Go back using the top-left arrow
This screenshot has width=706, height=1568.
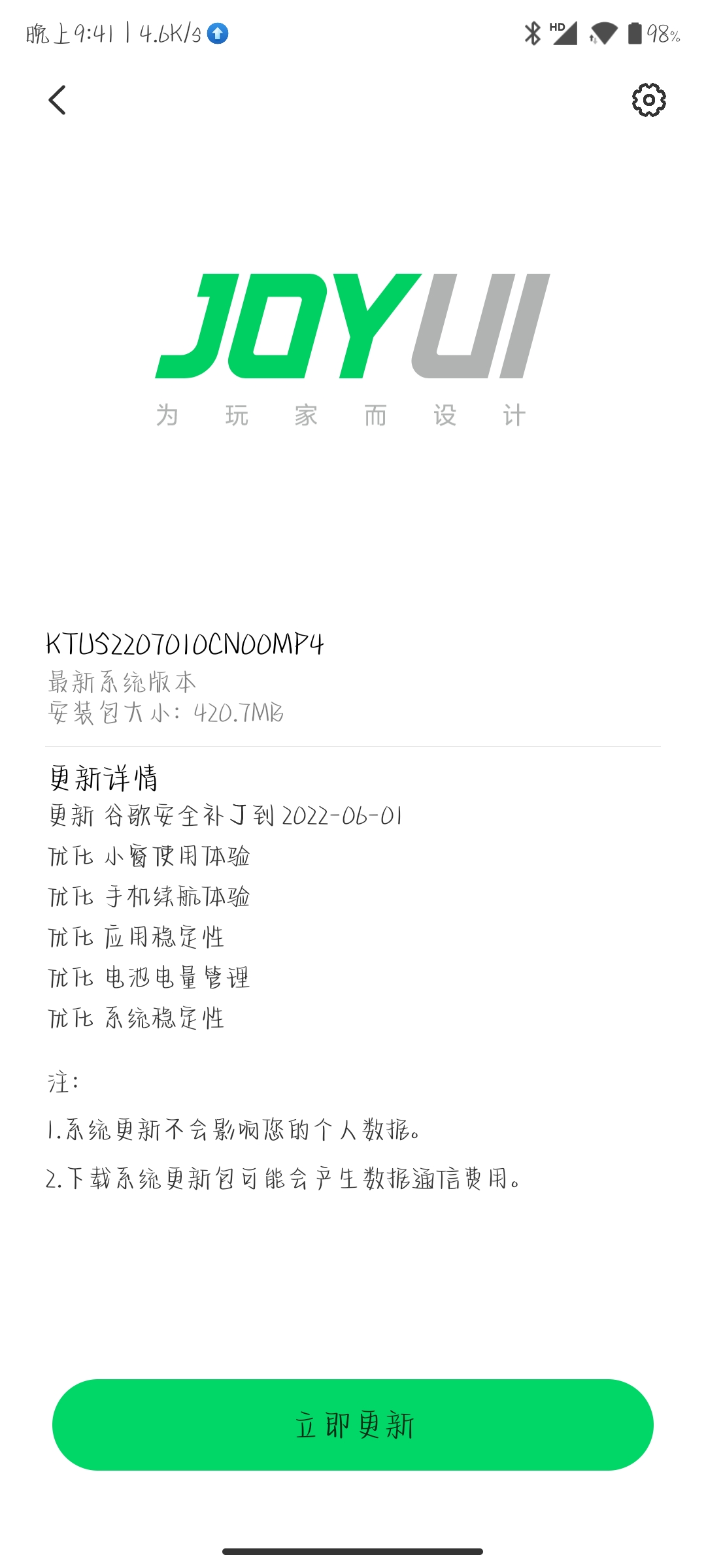click(58, 100)
